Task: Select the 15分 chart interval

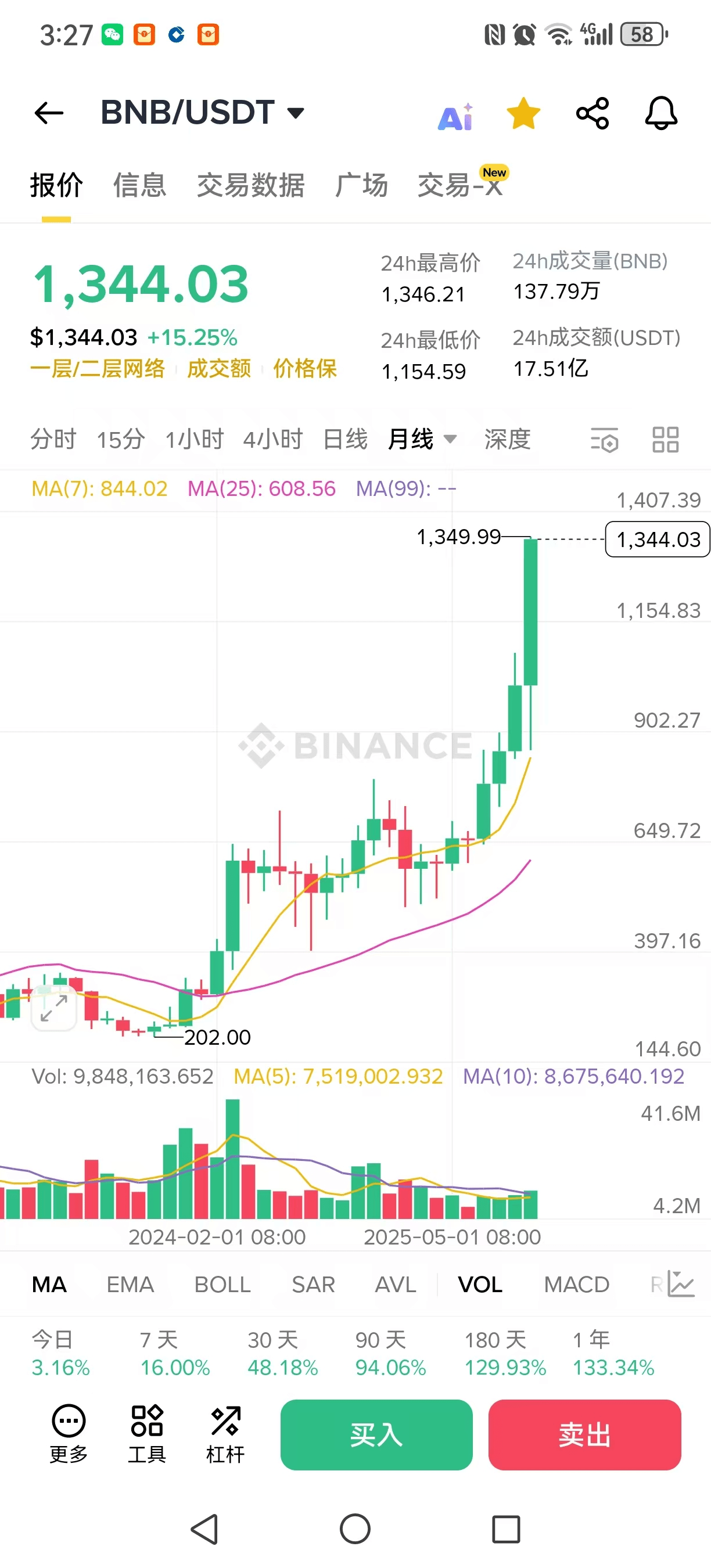Action: point(120,439)
